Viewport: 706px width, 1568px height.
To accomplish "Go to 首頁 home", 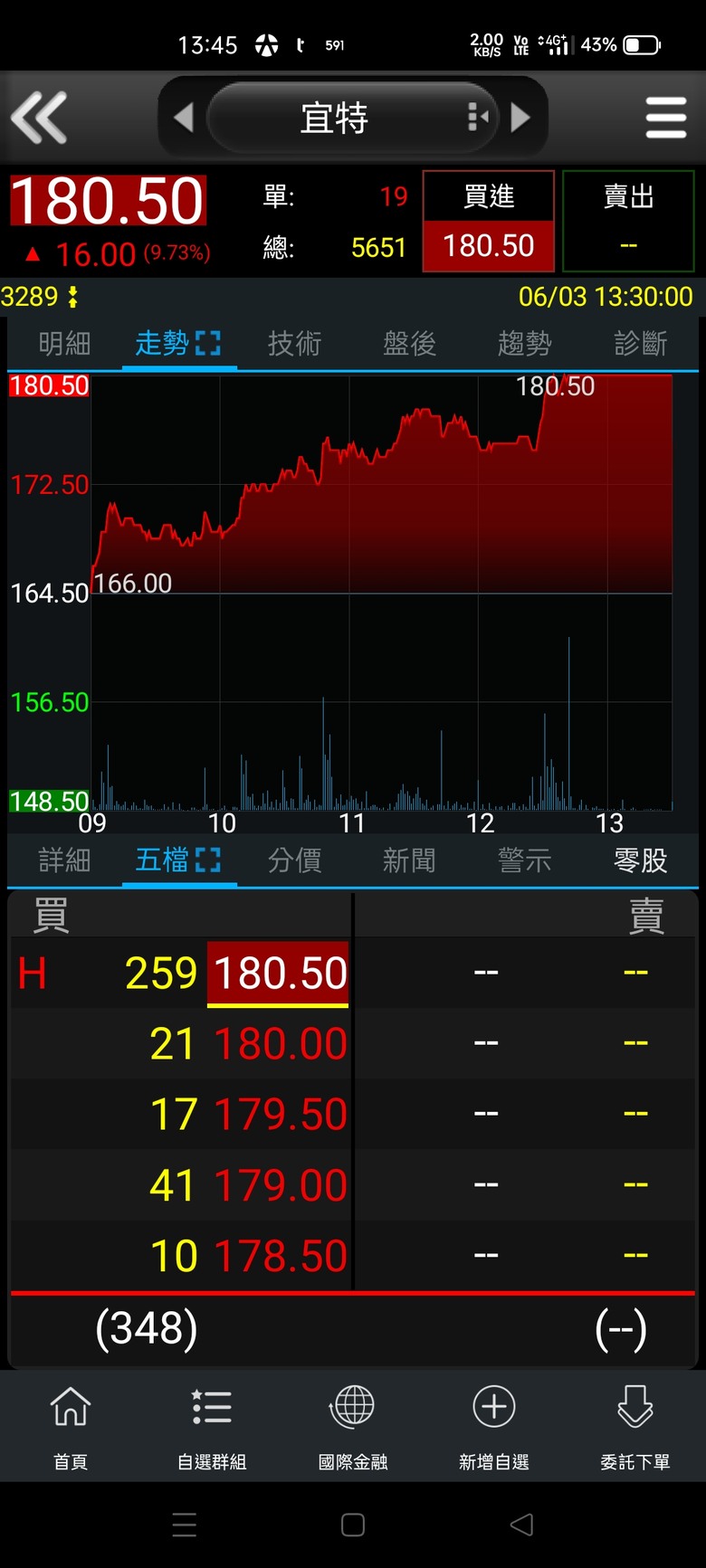I will pyautogui.click(x=71, y=1427).
